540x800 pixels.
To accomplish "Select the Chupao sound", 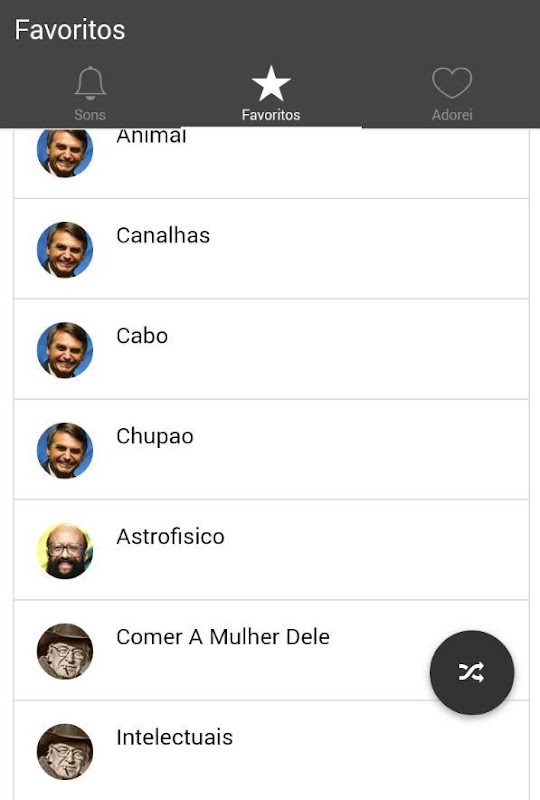I will [x=271, y=450].
